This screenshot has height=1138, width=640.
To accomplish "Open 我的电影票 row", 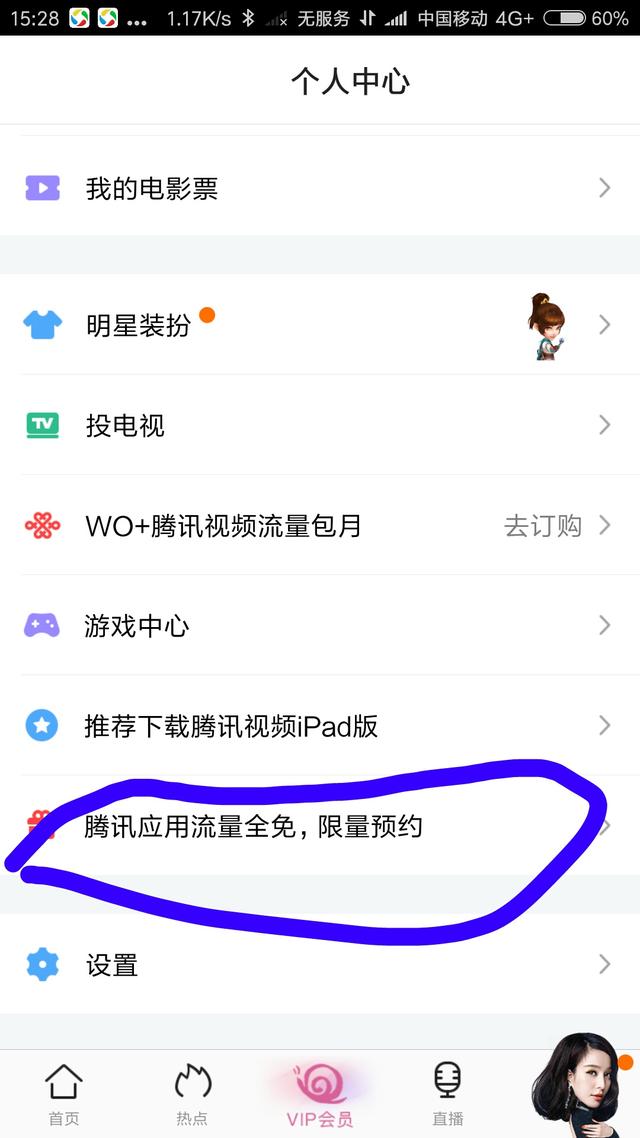I will (x=320, y=188).
